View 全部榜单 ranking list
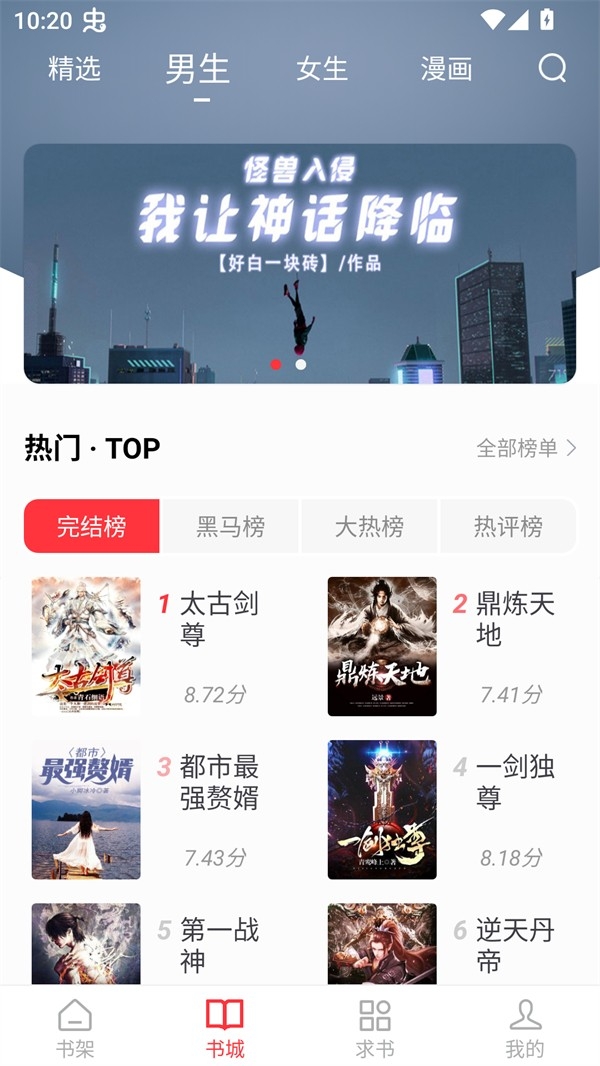Viewport: 600px width, 1066px height. tap(527, 448)
